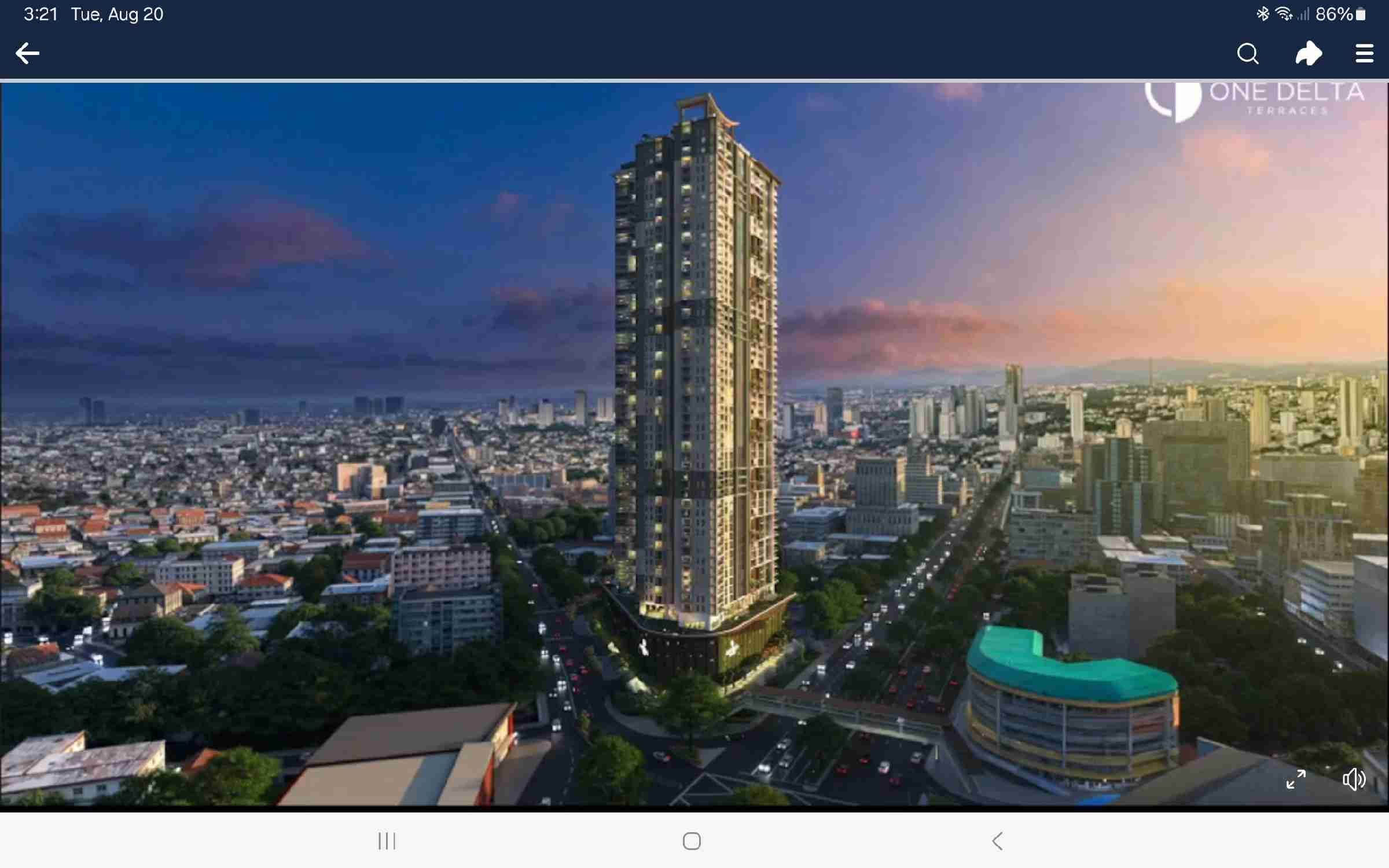Go back using the top-left arrow
Viewport: 1389px width, 868px height.
(x=27, y=53)
